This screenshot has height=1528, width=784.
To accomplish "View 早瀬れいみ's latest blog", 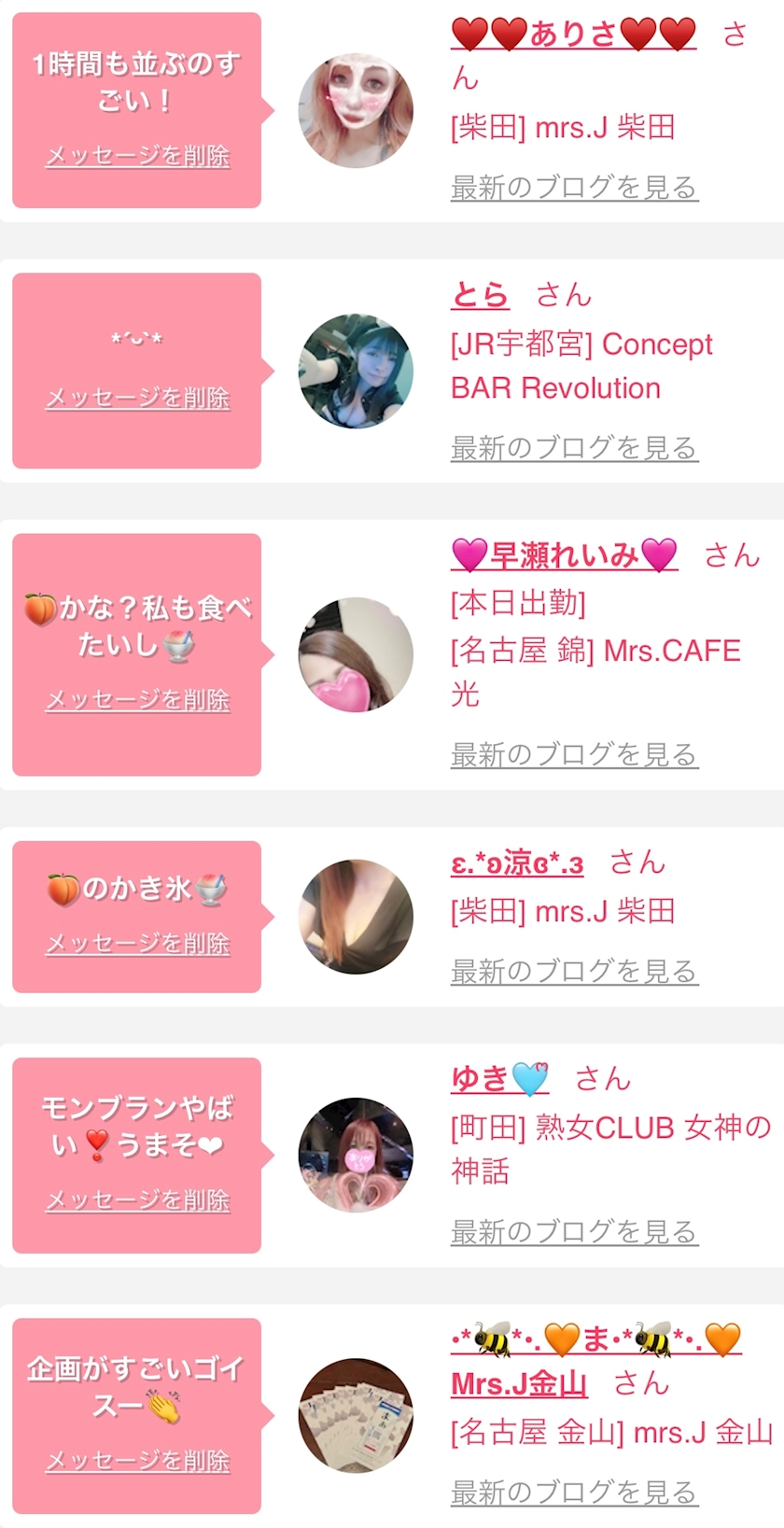I will point(574,754).
